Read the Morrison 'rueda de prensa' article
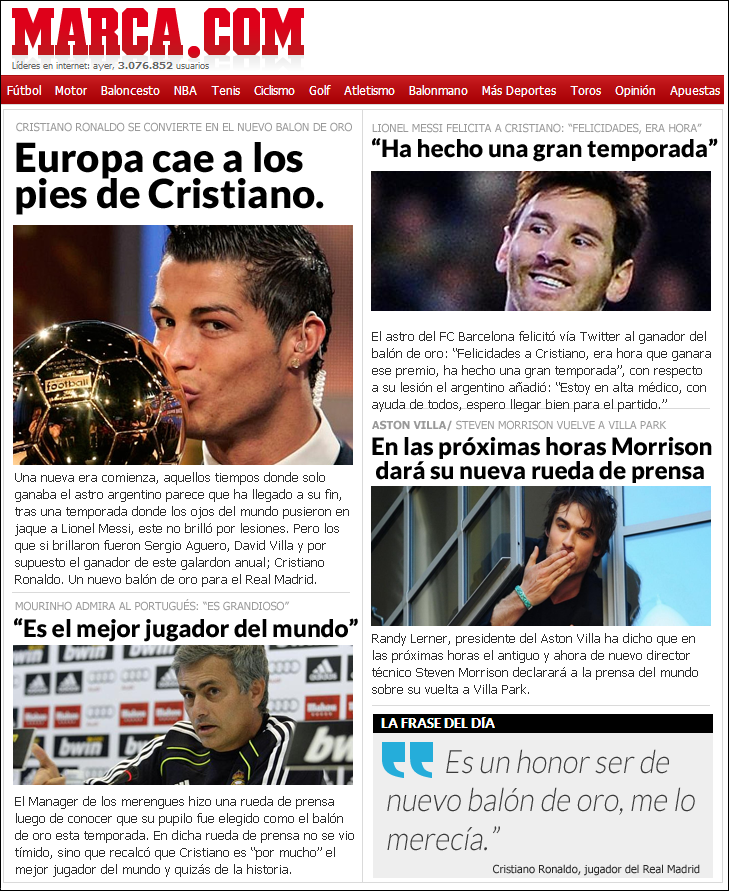 (x=541, y=458)
